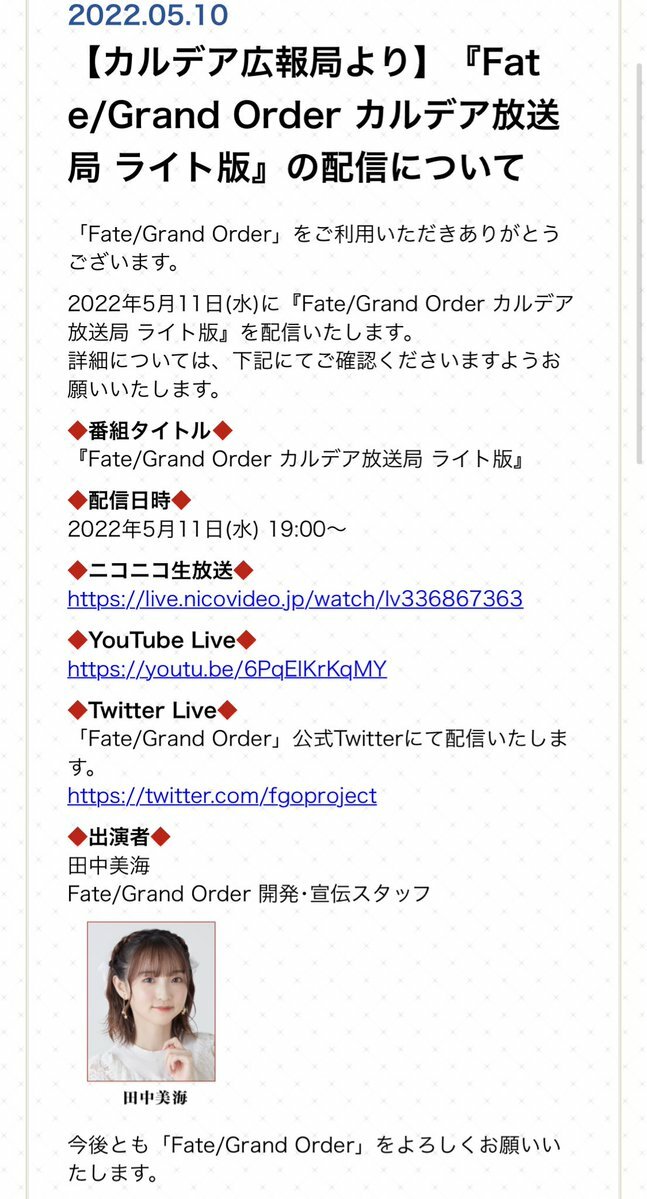
Task: Open the Niconico live broadcast link
Action: (295, 599)
